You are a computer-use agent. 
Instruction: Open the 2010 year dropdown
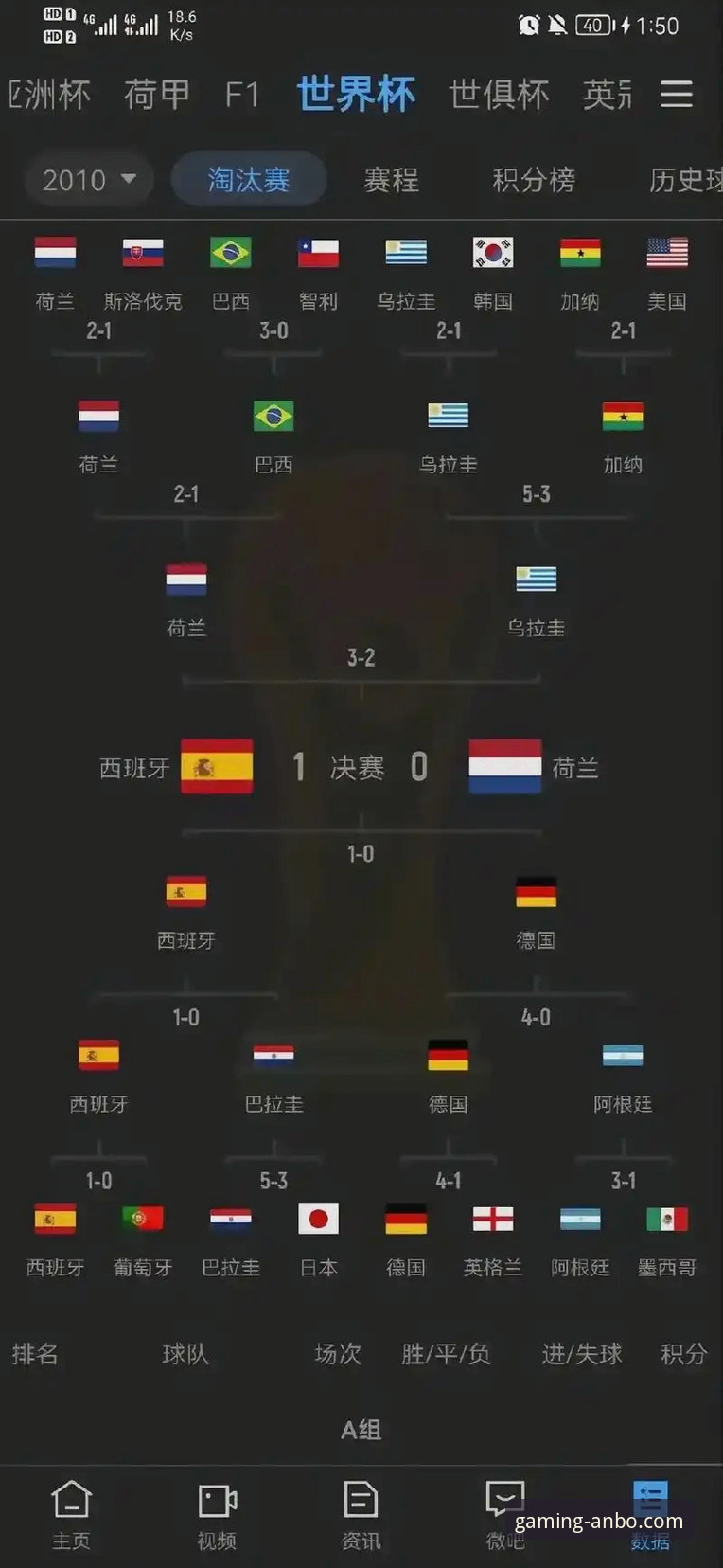click(x=89, y=179)
